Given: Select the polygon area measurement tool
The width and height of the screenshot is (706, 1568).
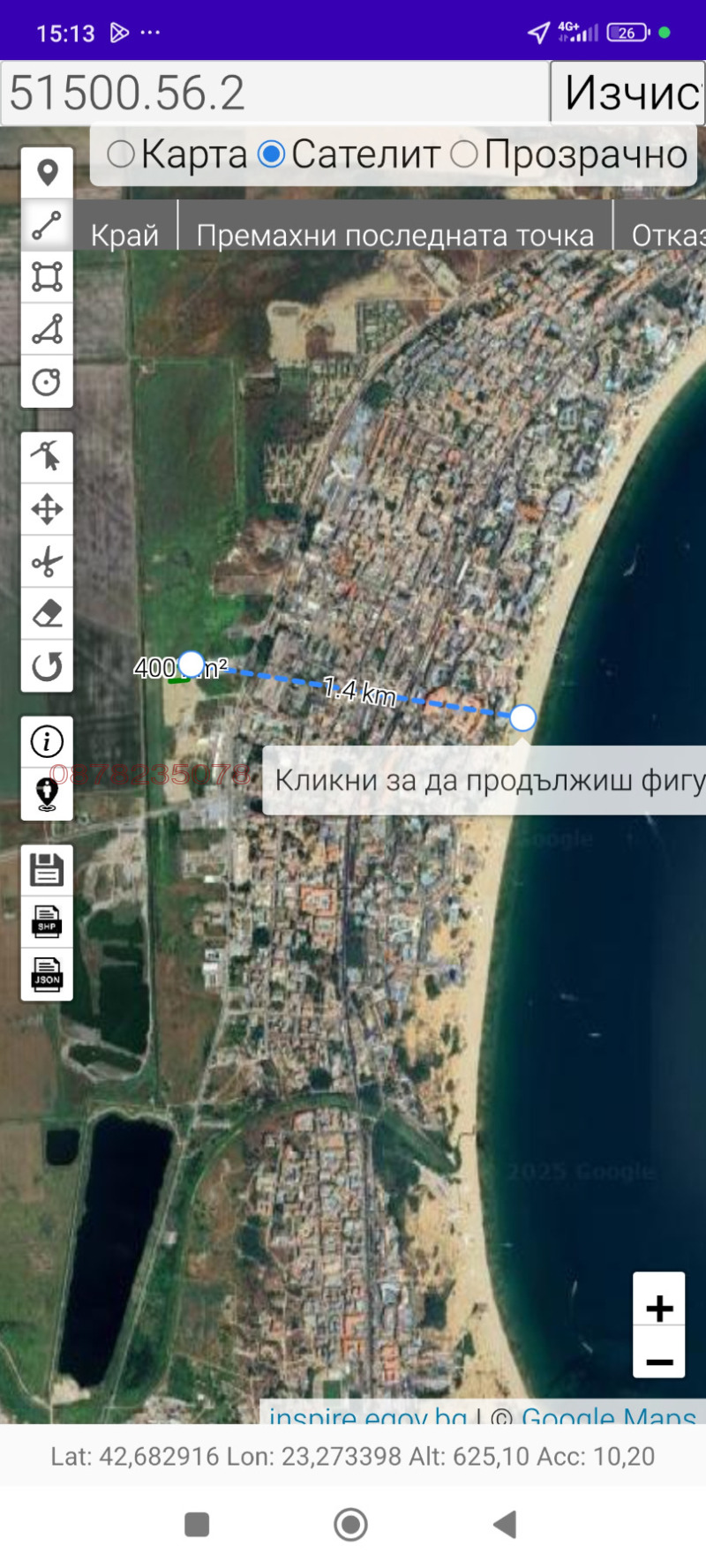Looking at the screenshot, I should pos(46,276).
